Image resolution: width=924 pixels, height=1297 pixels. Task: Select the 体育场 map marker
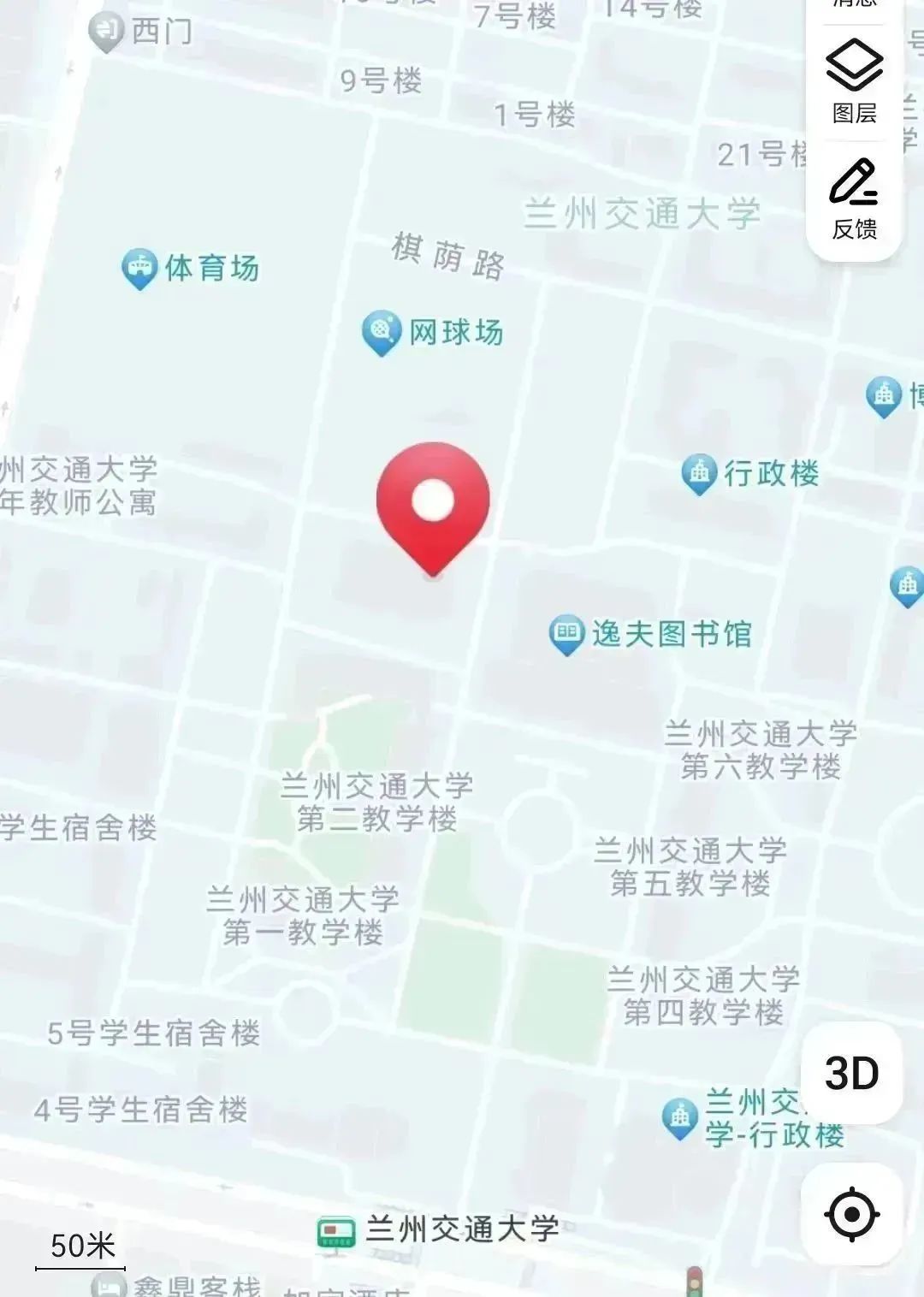139,268
